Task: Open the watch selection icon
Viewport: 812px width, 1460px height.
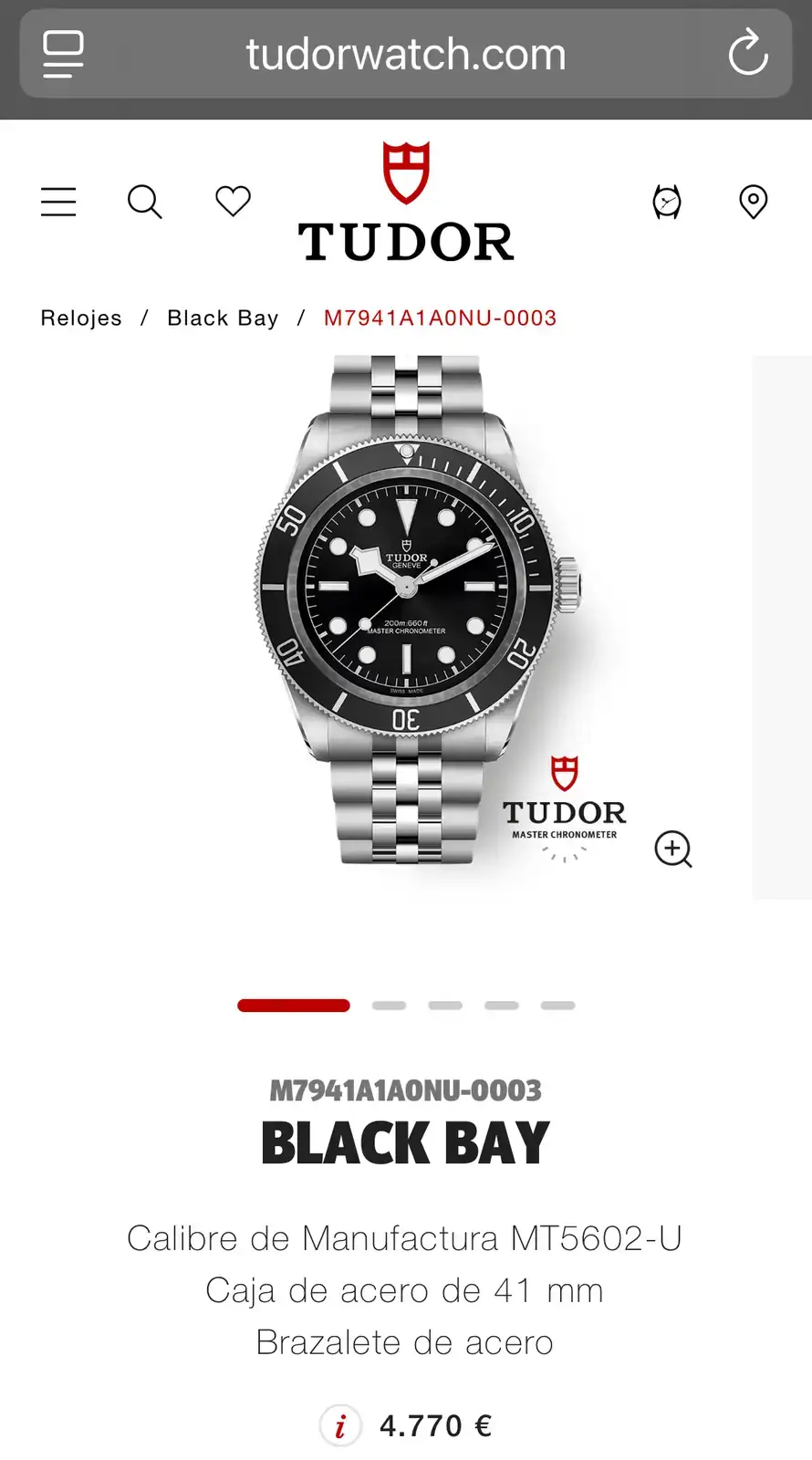Action: coord(667,202)
